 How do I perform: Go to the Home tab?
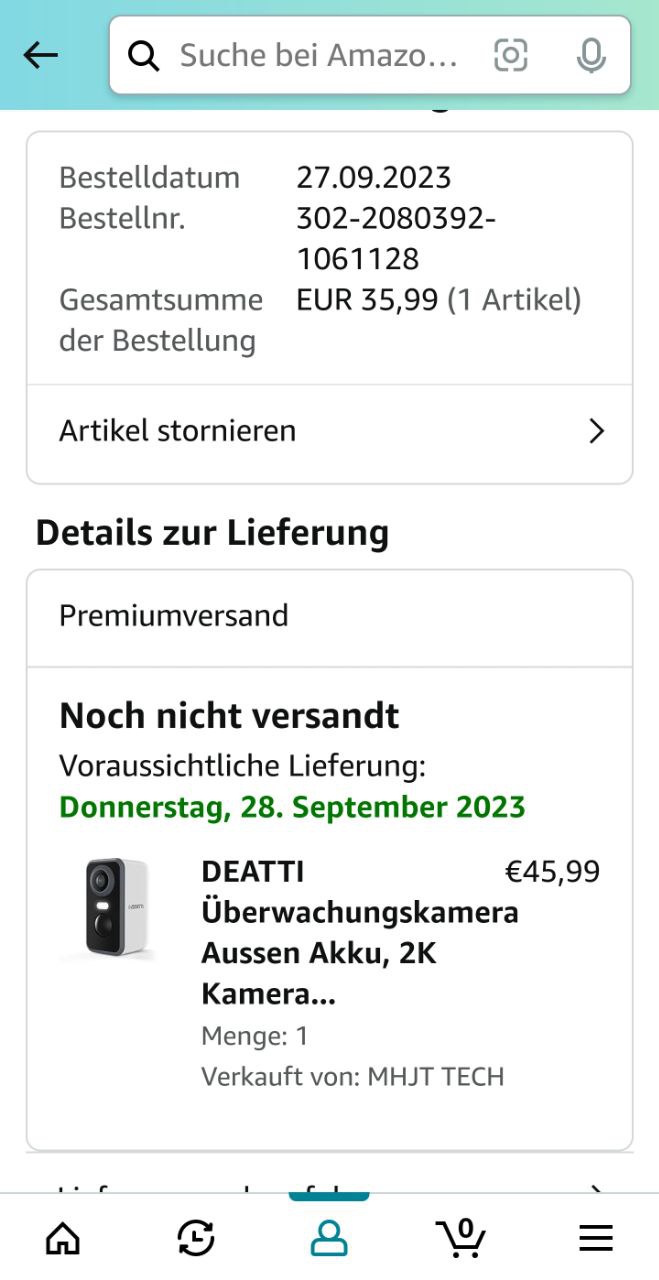(63, 1238)
